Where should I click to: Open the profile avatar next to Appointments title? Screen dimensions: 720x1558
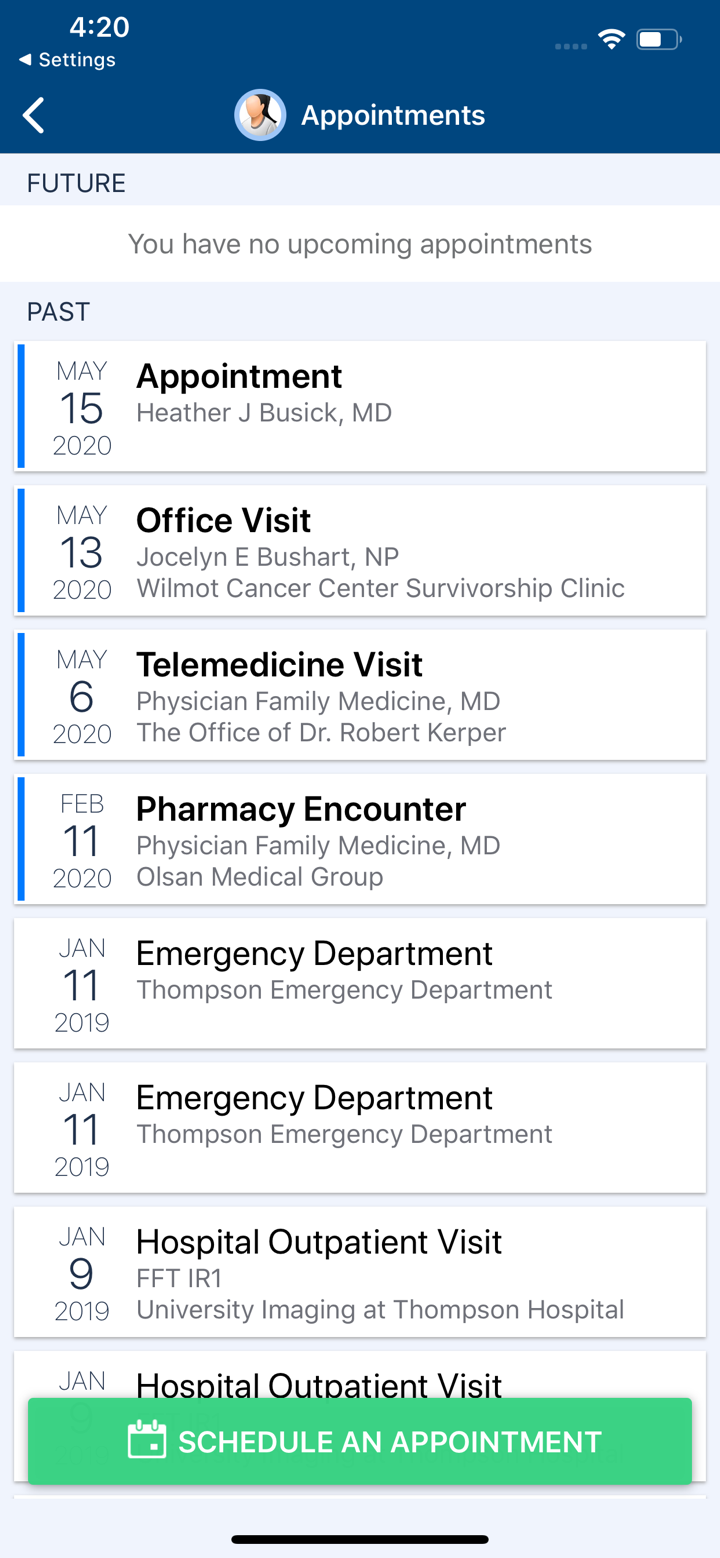pyautogui.click(x=259, y=115)
